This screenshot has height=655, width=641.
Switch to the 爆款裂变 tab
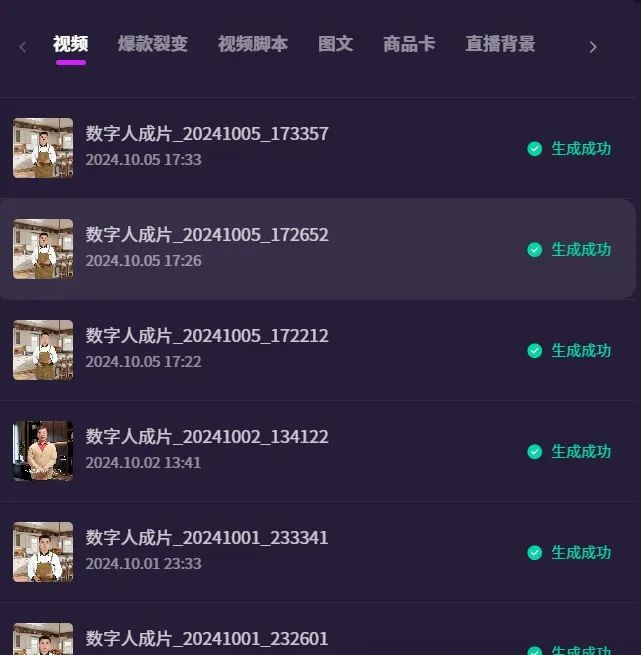(x=152, y=44)
